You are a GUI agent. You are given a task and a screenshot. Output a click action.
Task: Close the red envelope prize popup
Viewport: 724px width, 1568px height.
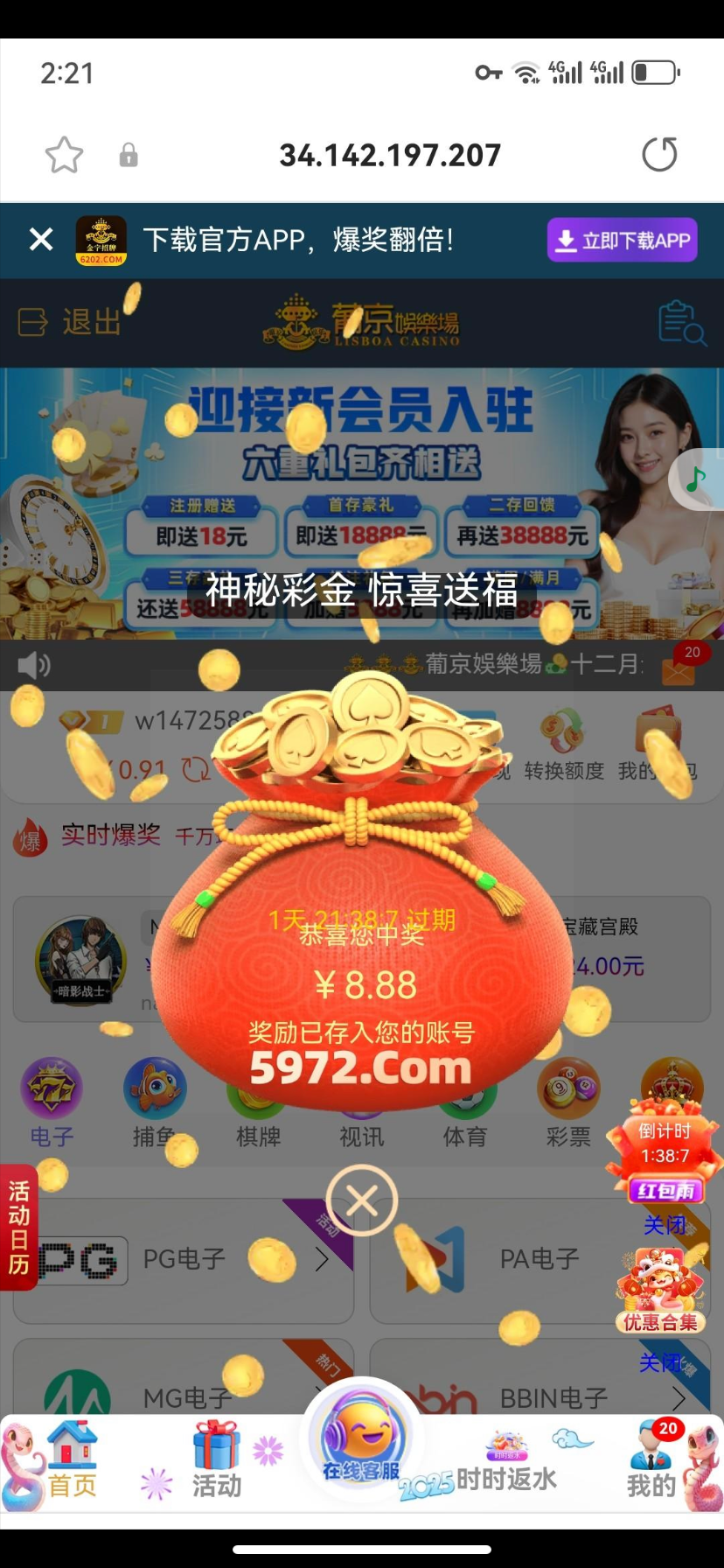pyautogui.click(x=361, y=1200)
